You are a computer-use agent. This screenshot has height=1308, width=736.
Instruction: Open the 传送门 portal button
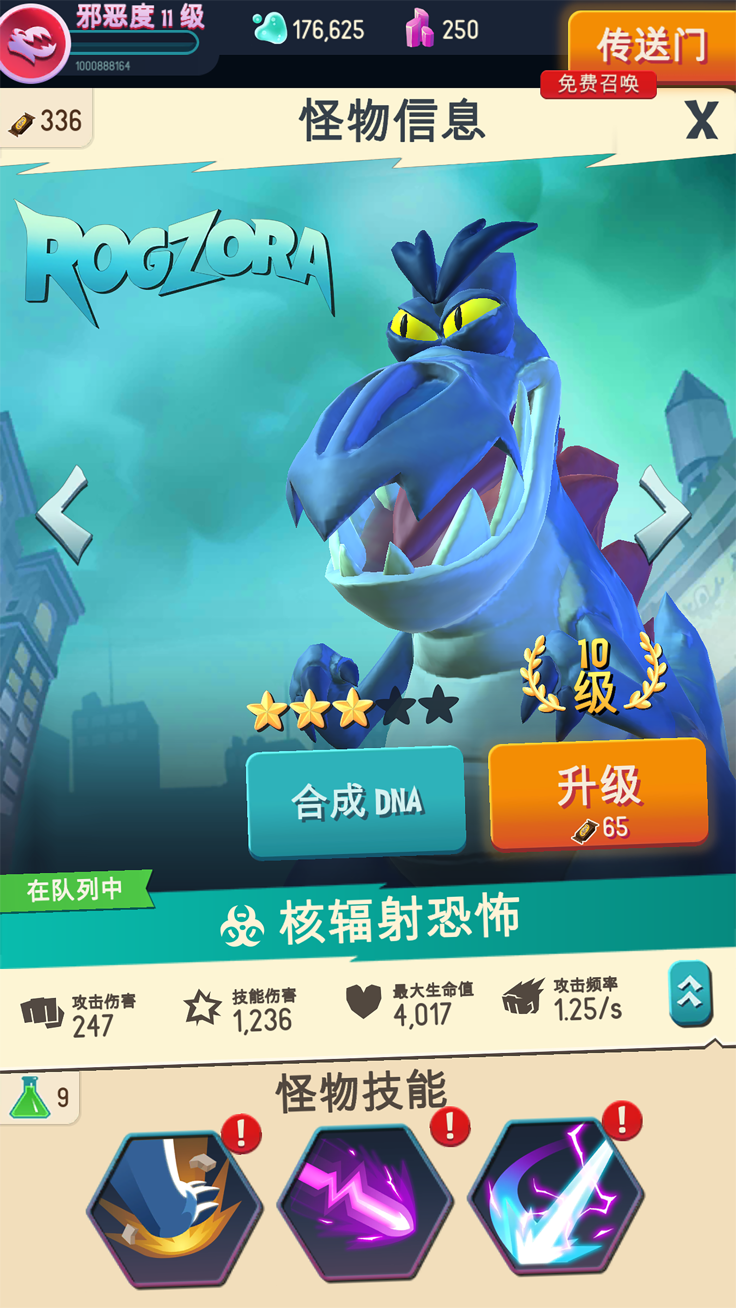[651, 44]
